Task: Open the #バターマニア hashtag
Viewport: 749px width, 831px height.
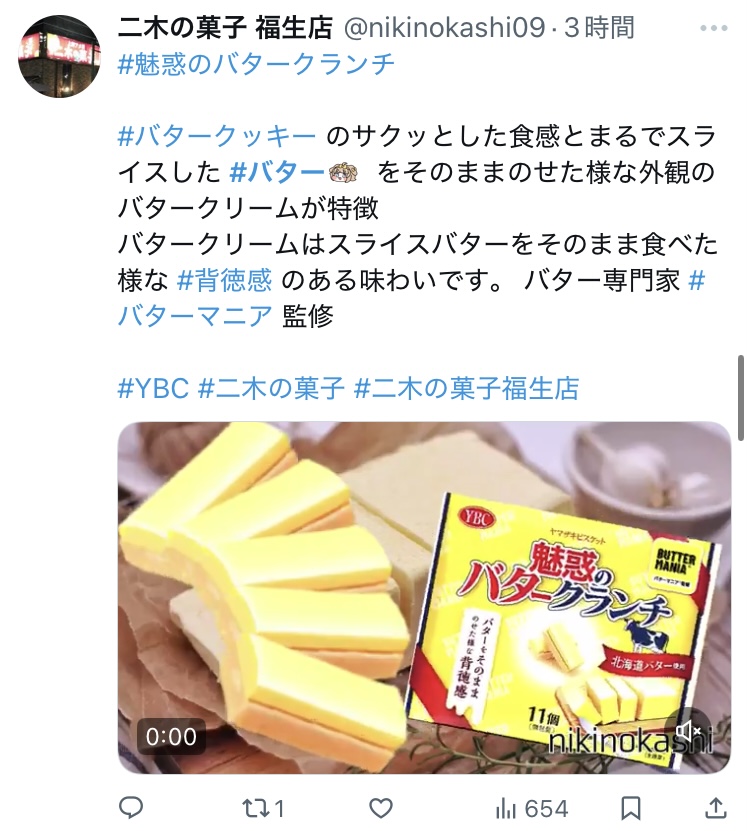Action: [x=195, y=316]
